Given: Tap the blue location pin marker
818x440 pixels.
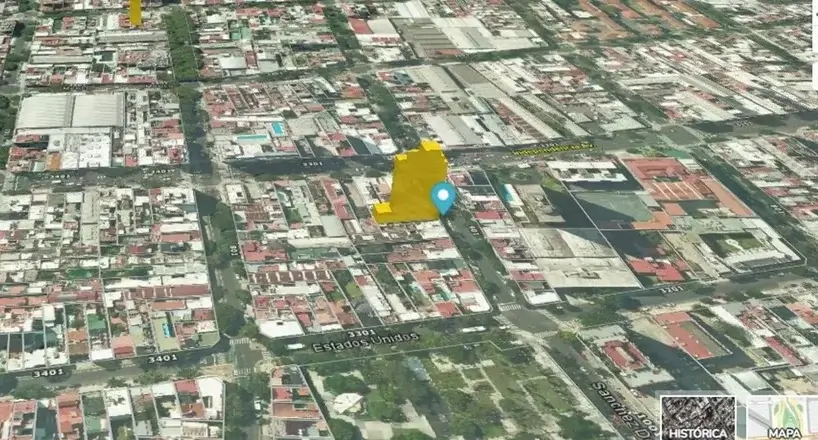Looking at the screenshot, I should pos(443,197).
